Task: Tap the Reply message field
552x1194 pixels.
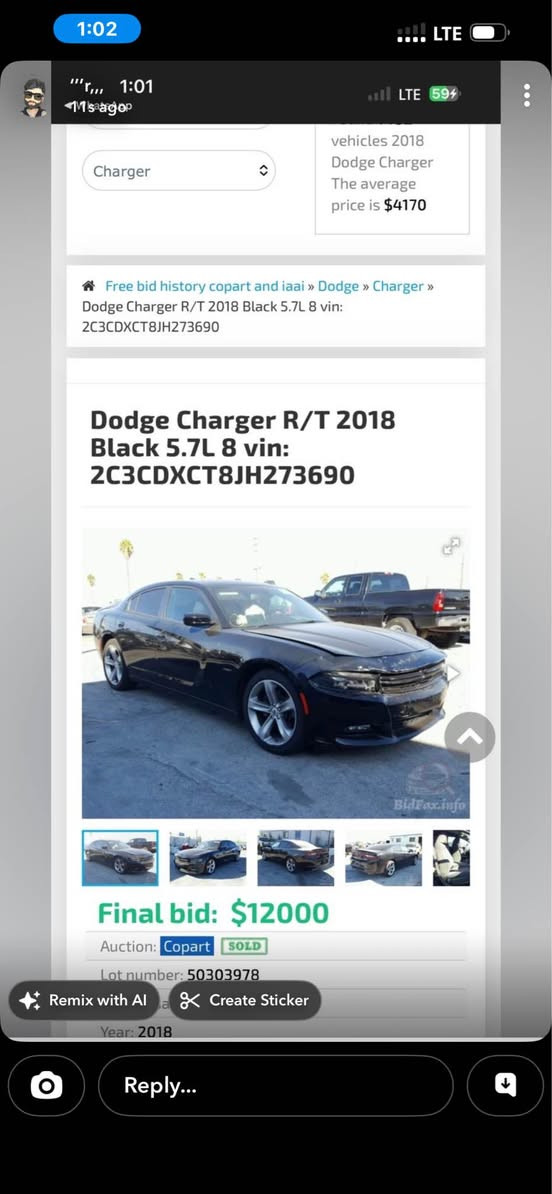Action: (x=276, y=1085)
